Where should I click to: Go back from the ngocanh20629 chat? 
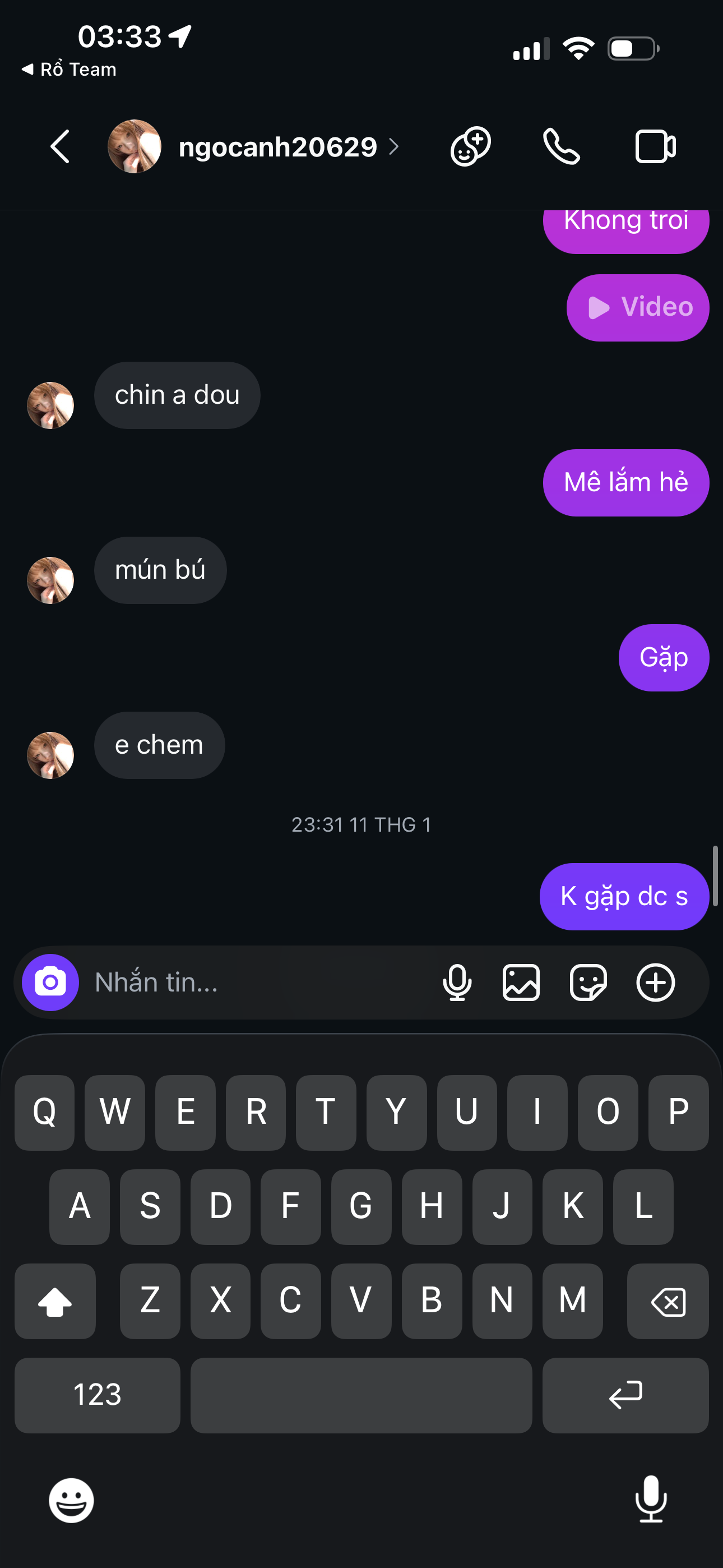59,147
